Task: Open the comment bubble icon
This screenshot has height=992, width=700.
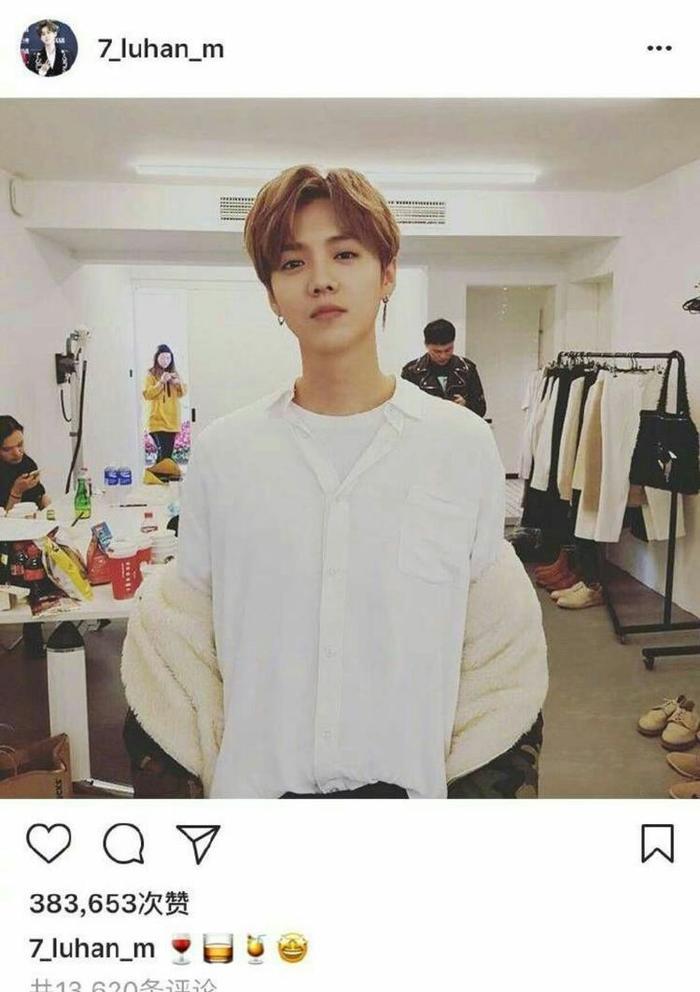Action: (123, 844)
